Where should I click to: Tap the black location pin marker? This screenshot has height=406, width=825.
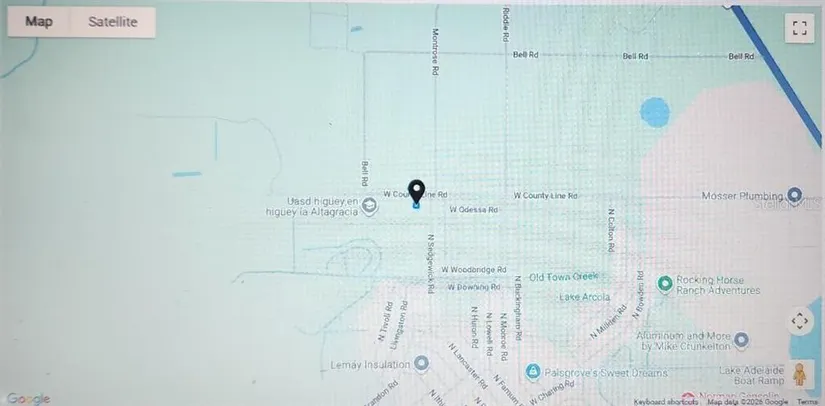(417, 192)
